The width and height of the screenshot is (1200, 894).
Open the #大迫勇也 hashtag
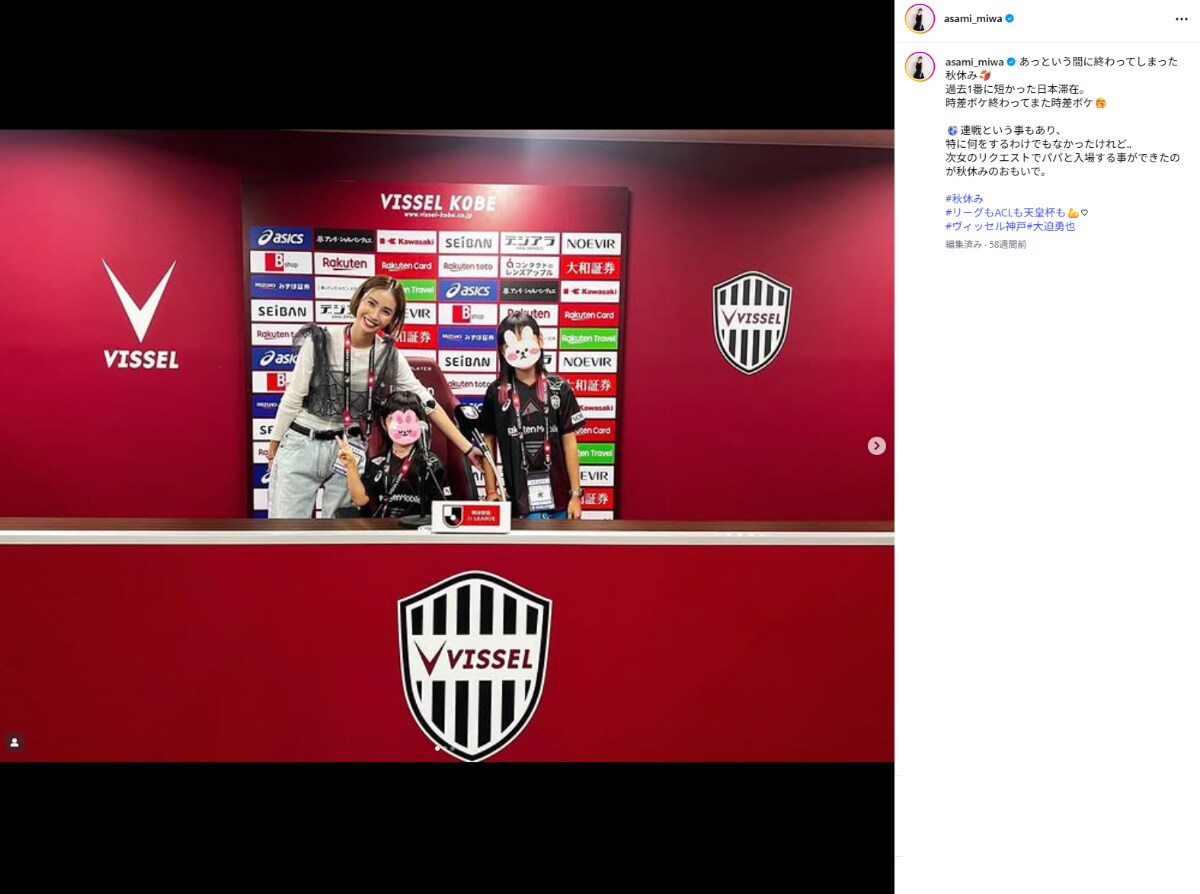[x=1051, y=227]
